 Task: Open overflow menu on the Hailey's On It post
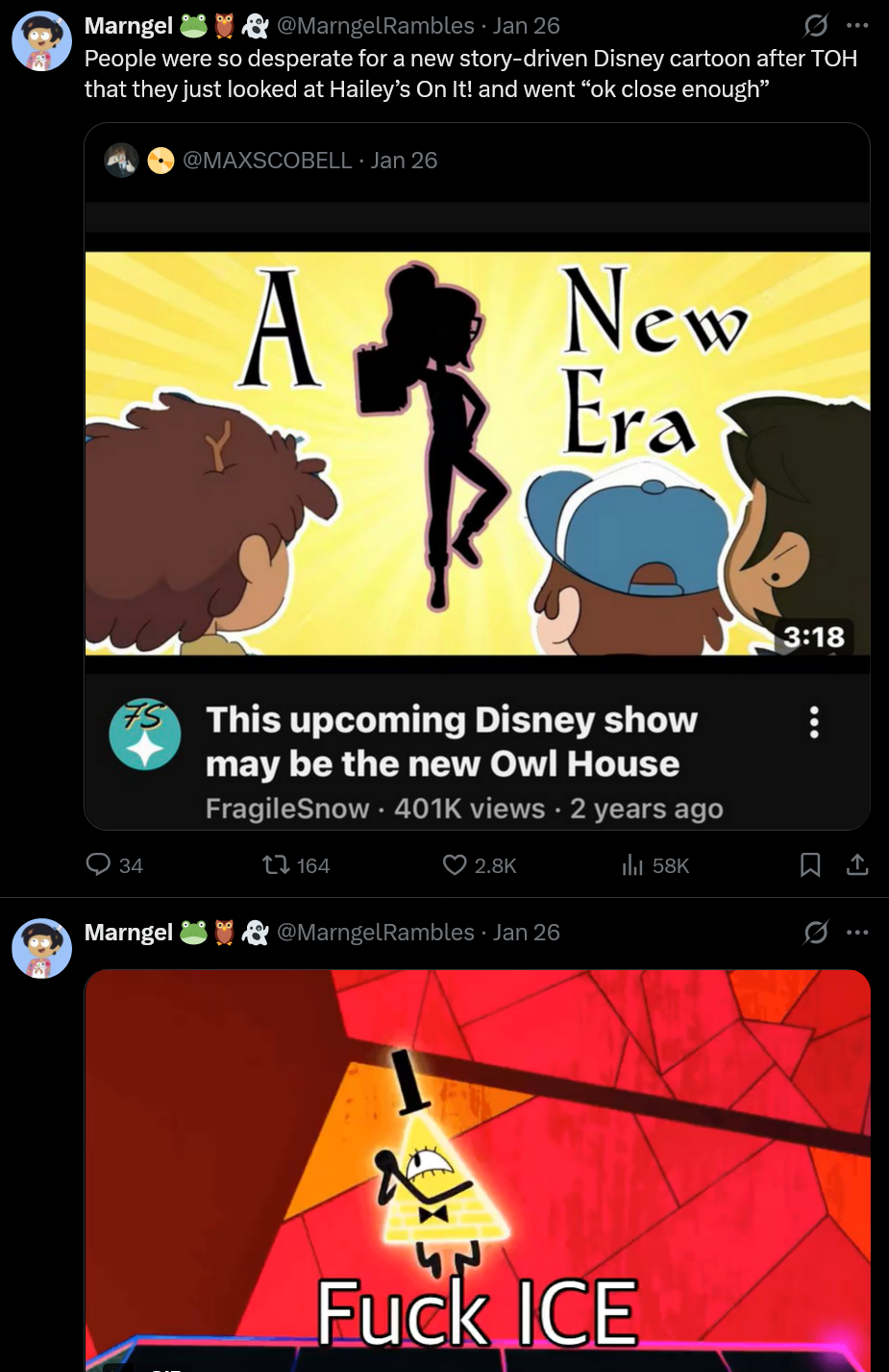(x=857, y=26)
